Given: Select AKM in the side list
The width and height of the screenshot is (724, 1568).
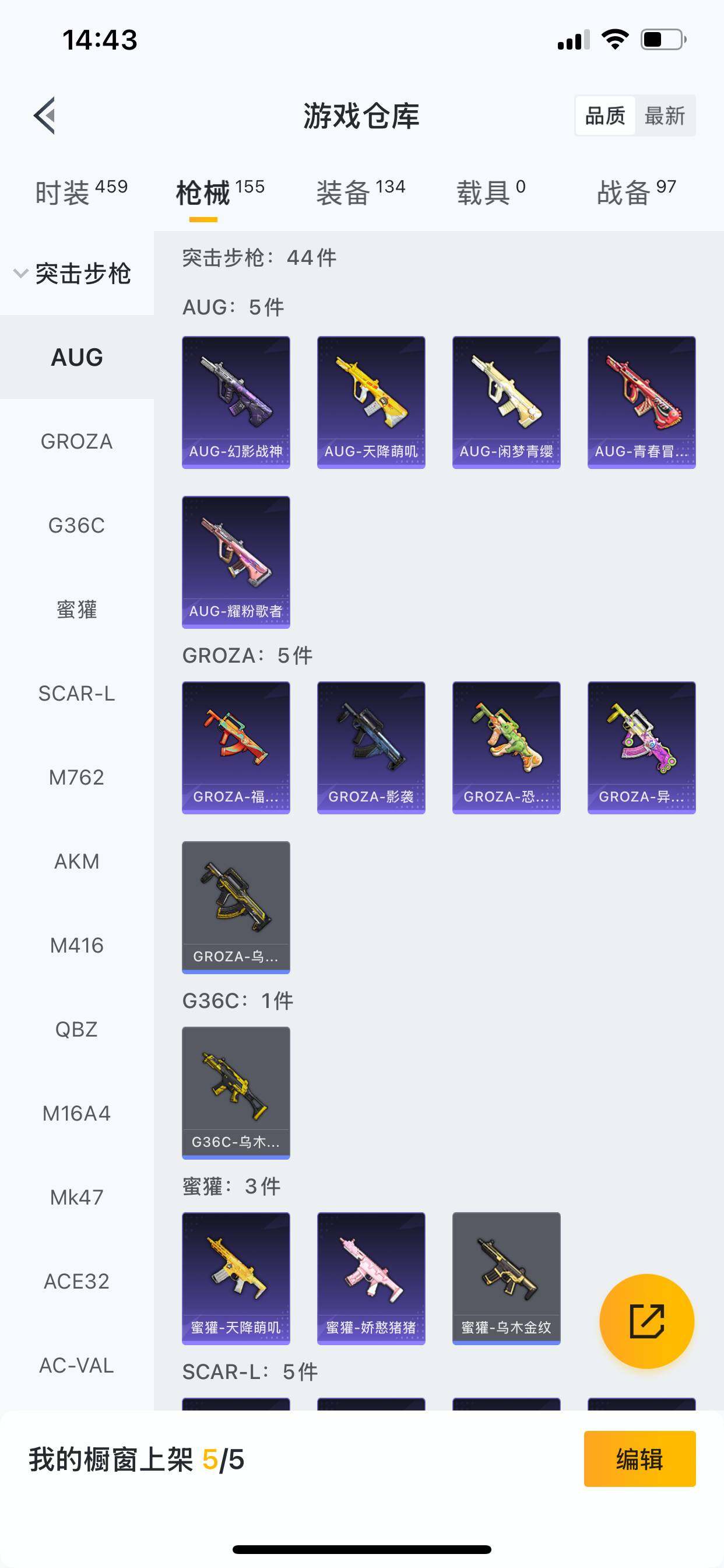Looking at the screenshot, I should pyautogui.click(x=77, y=862).
